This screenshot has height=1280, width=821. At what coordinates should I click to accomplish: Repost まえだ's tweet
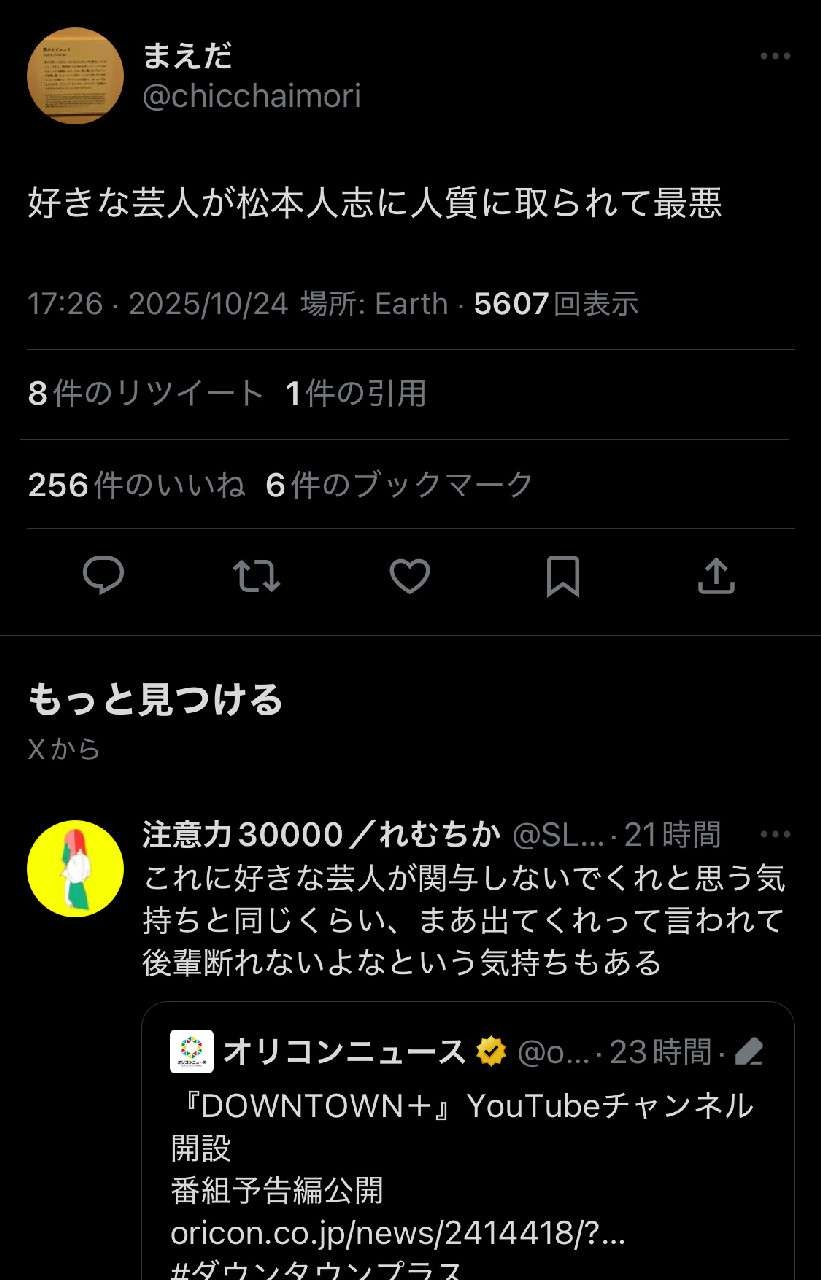[x=256, y=576]
